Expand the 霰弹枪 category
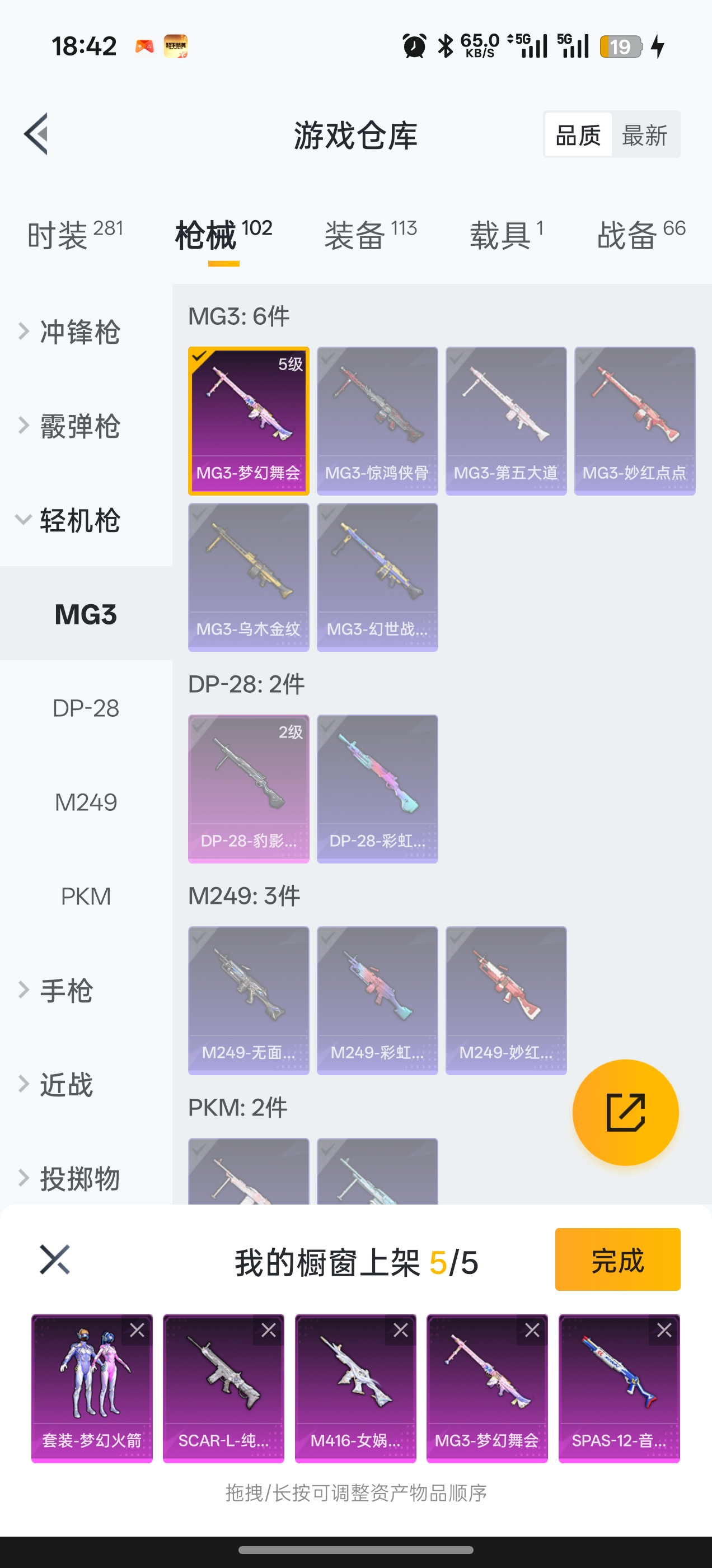The width and height of the screenshot is (712, 1568). tap(79, 426)
